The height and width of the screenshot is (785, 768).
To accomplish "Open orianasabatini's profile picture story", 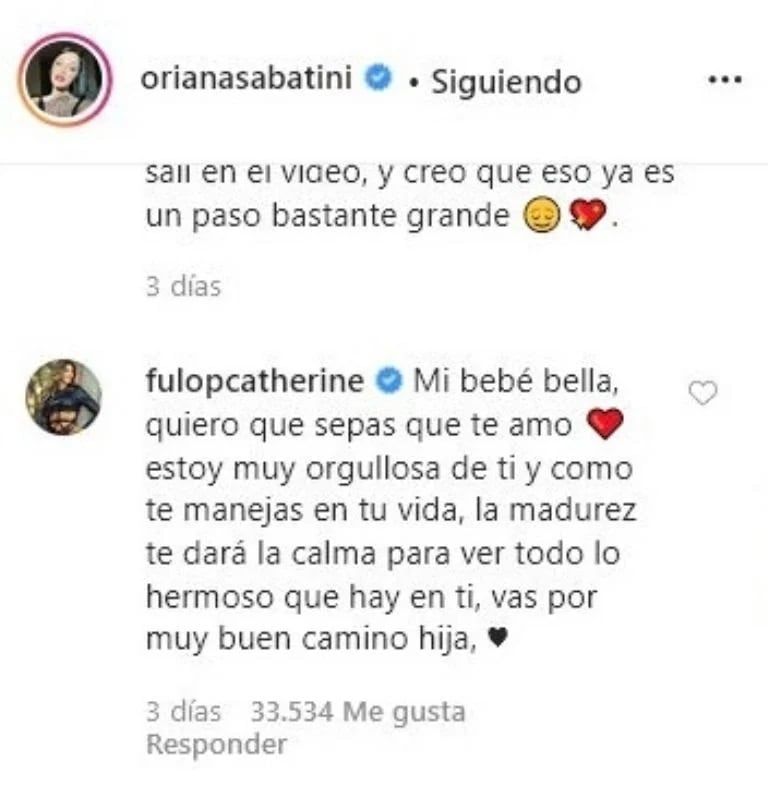I will (64, 81).
